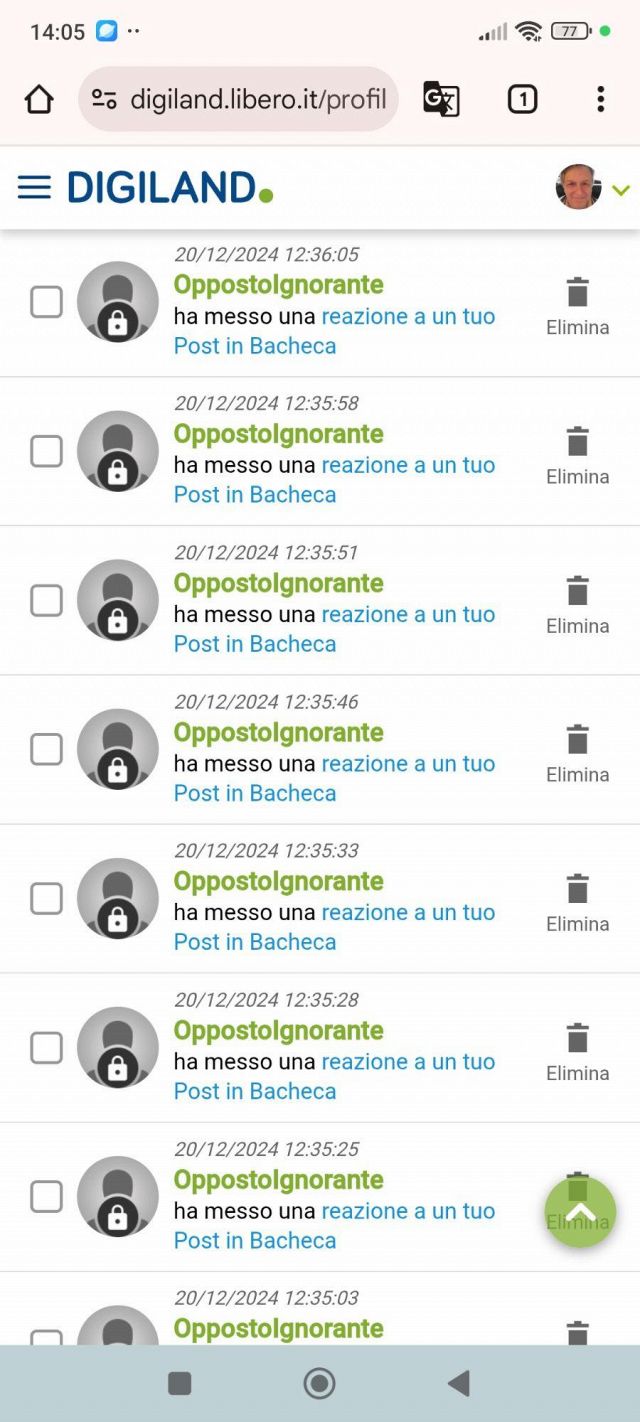Open the recent apps view
This screenshot has height=1422, width=640.
click(180, 1383)
